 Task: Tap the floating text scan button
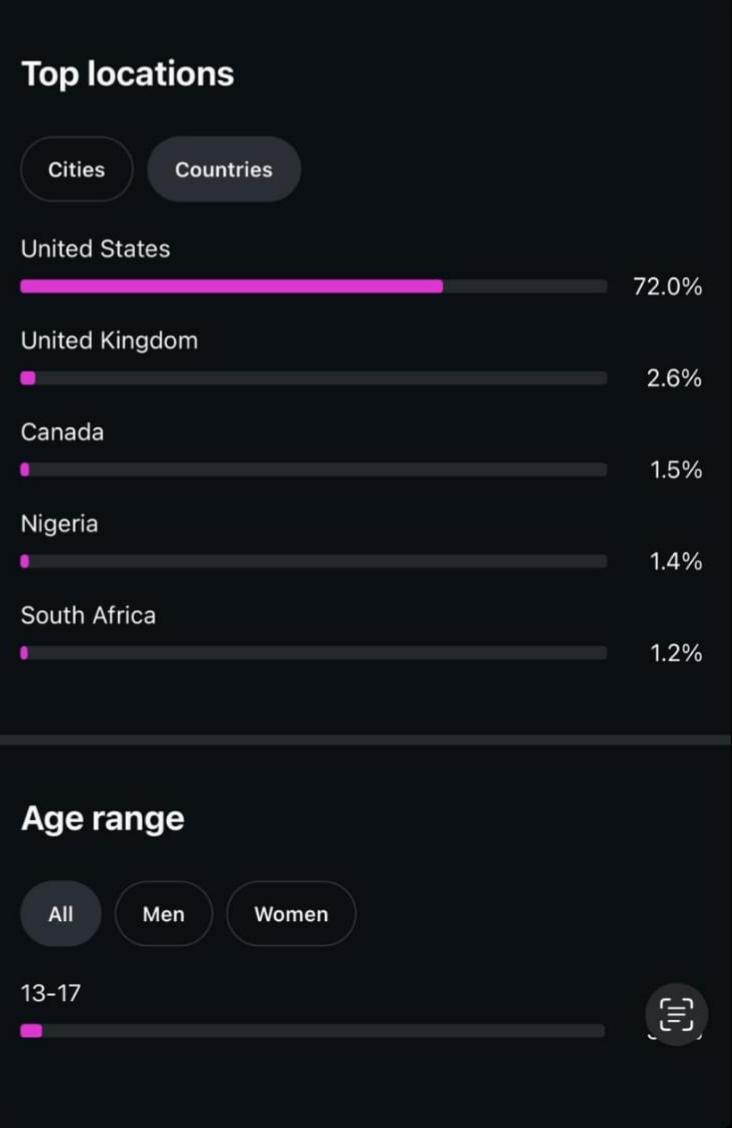[677, 1014]
